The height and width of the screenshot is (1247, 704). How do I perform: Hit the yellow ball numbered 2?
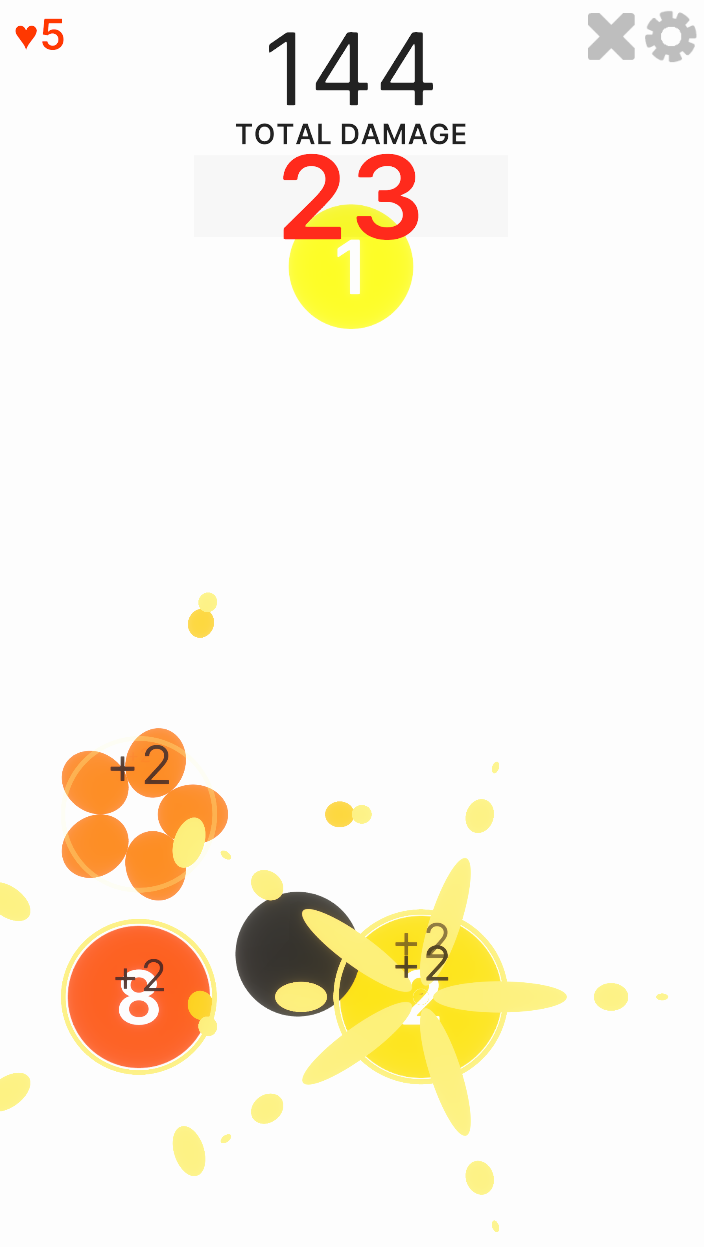pyautogui.click(x=421, y=996)
